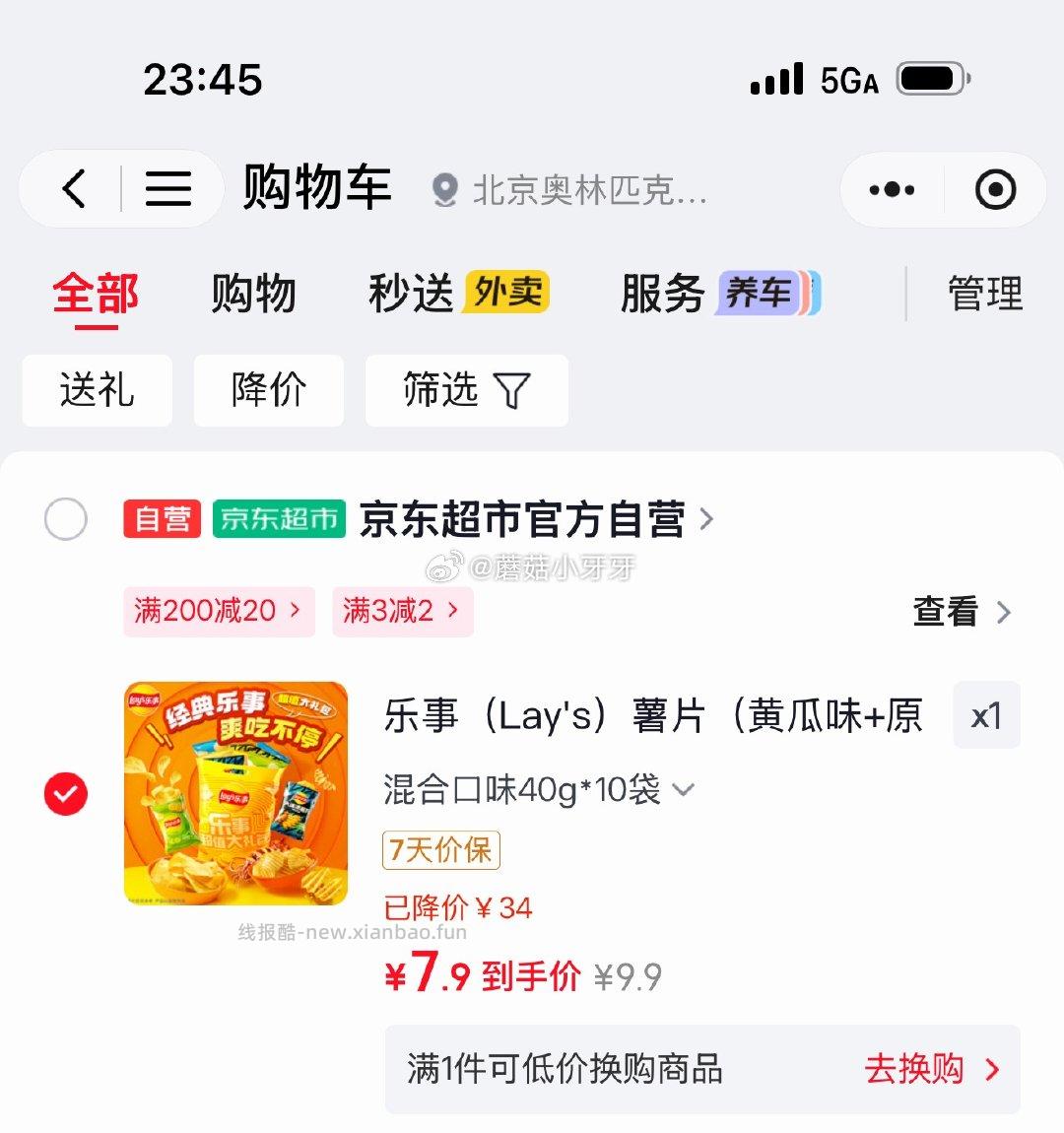Tap the x1 quantity indicator
Screen dimensions: 1064x1133
986,716
